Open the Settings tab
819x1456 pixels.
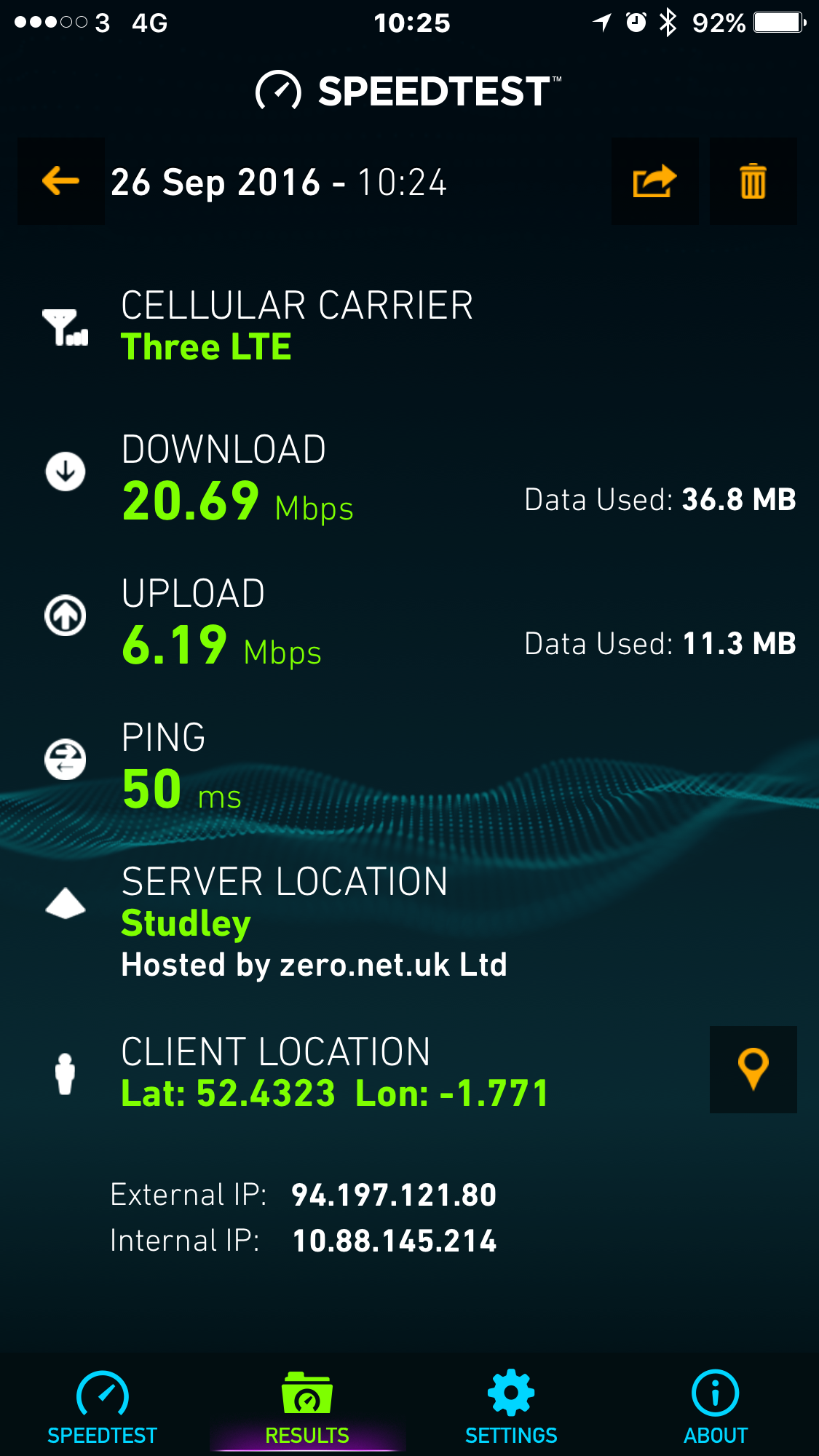point(511,1407)
